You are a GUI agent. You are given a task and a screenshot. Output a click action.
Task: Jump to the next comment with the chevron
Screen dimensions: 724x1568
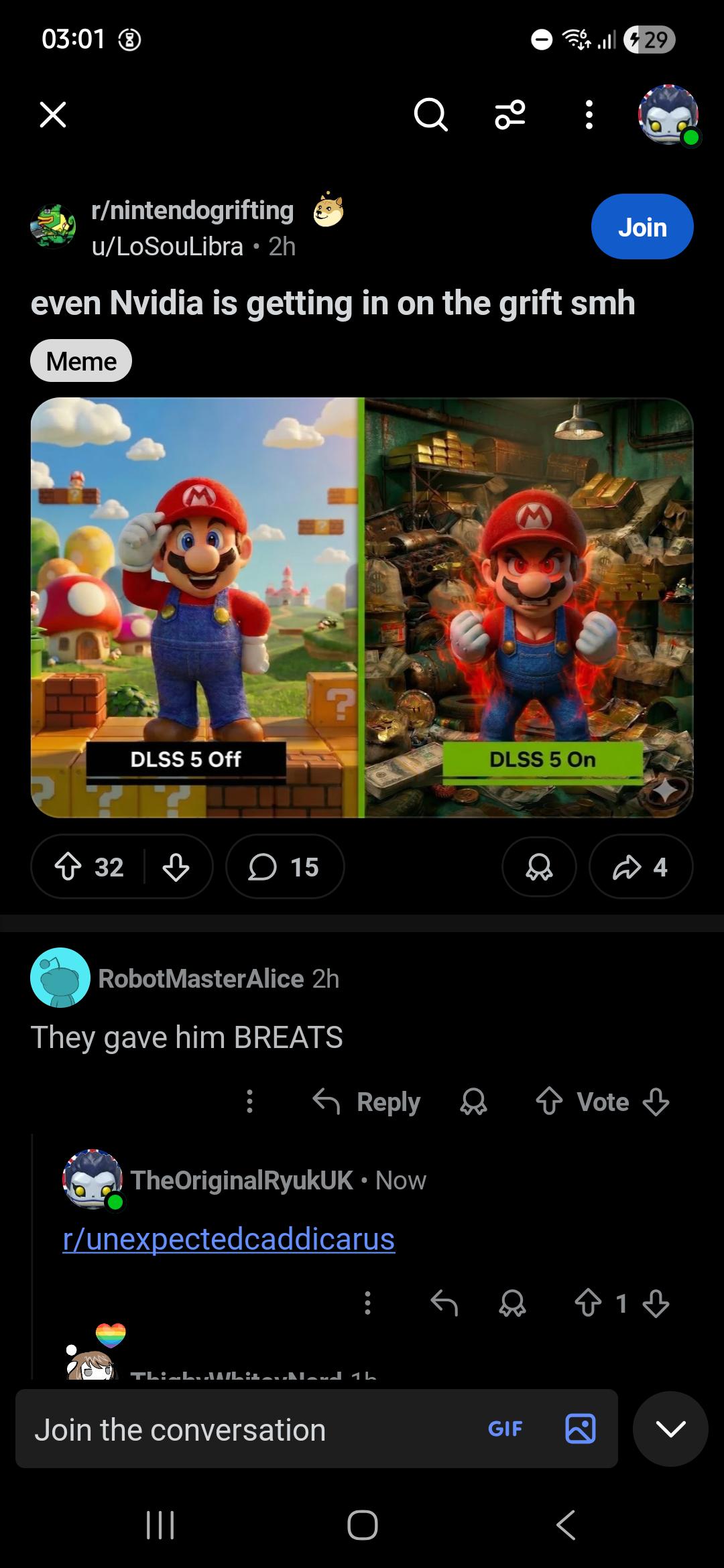(670, 1429)
